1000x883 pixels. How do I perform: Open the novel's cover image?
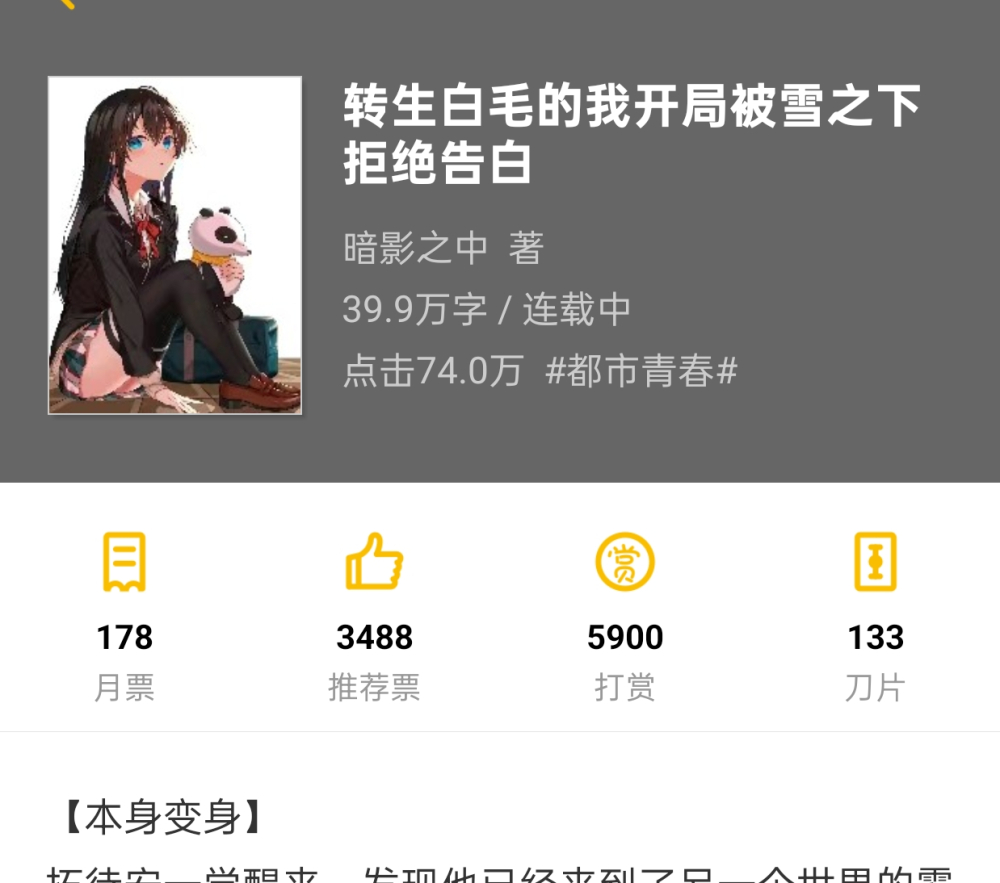click(175, 245)
